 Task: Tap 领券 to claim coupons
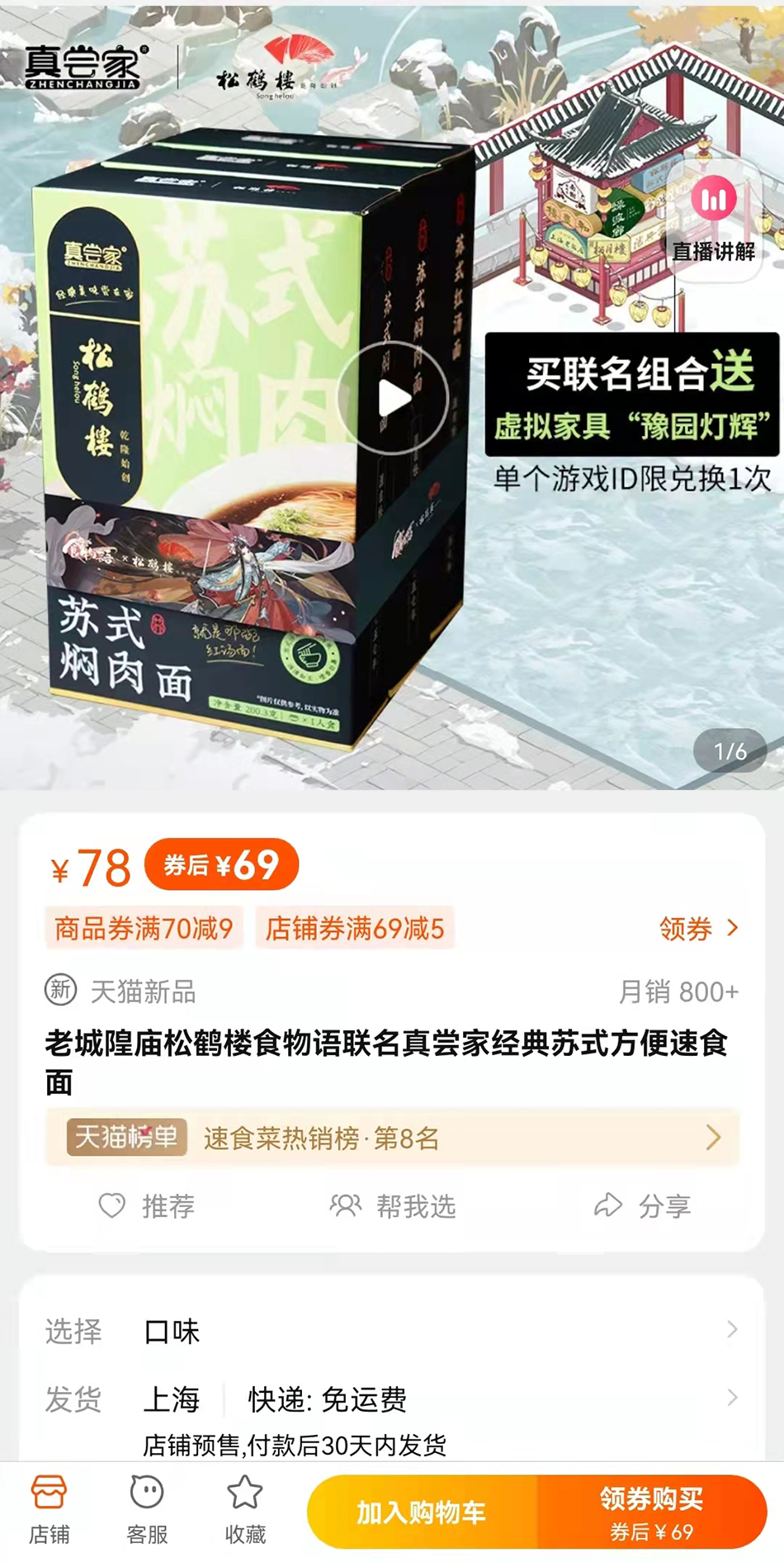pos(698,929)
